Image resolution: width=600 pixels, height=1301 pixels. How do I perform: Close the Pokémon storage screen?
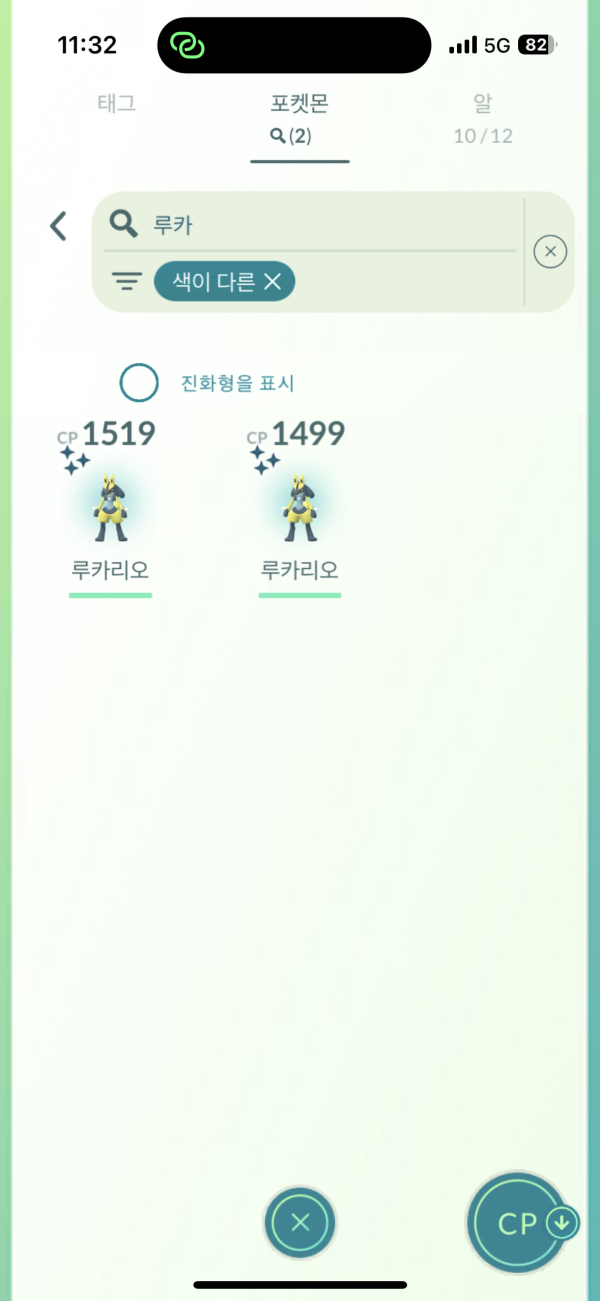coord(300,1221)
